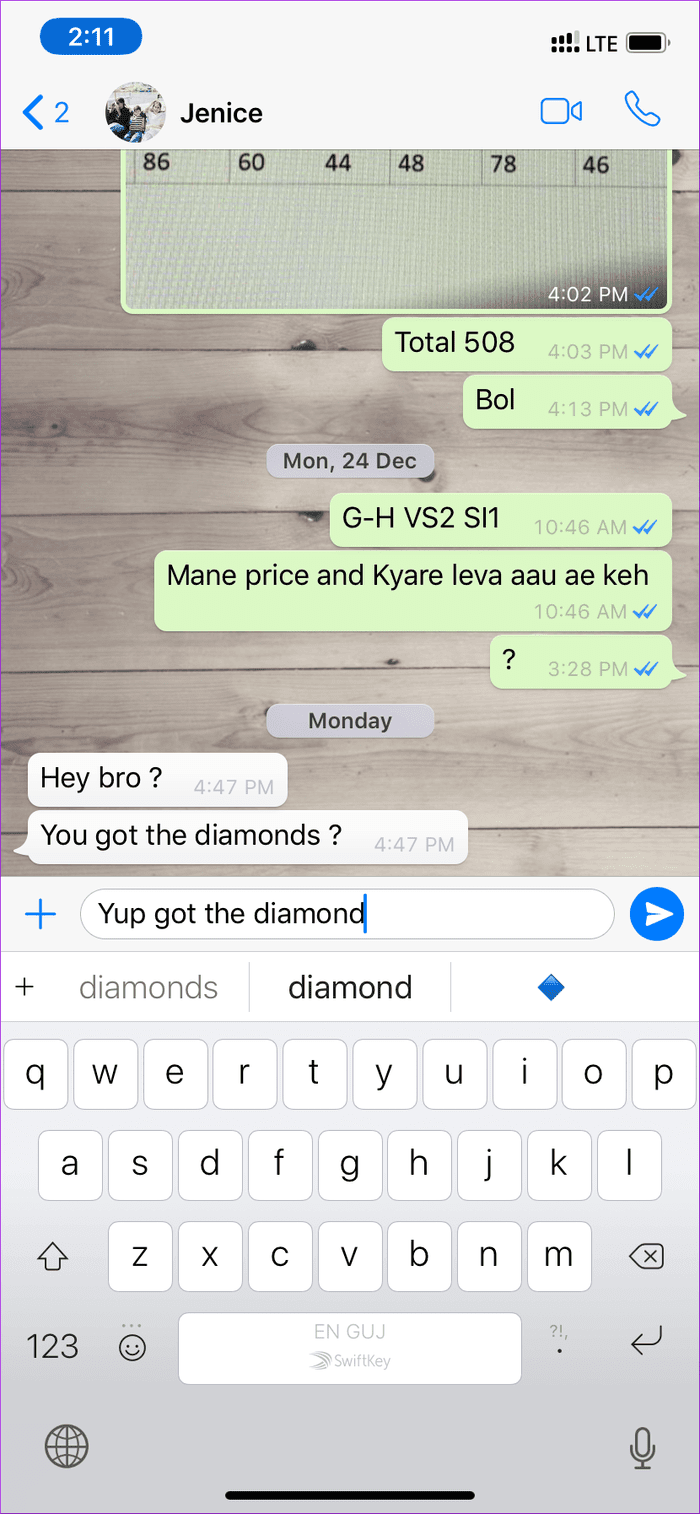Switch to the 123 numbers keyboard
700x1514 pixels.
click(52, 1347)
